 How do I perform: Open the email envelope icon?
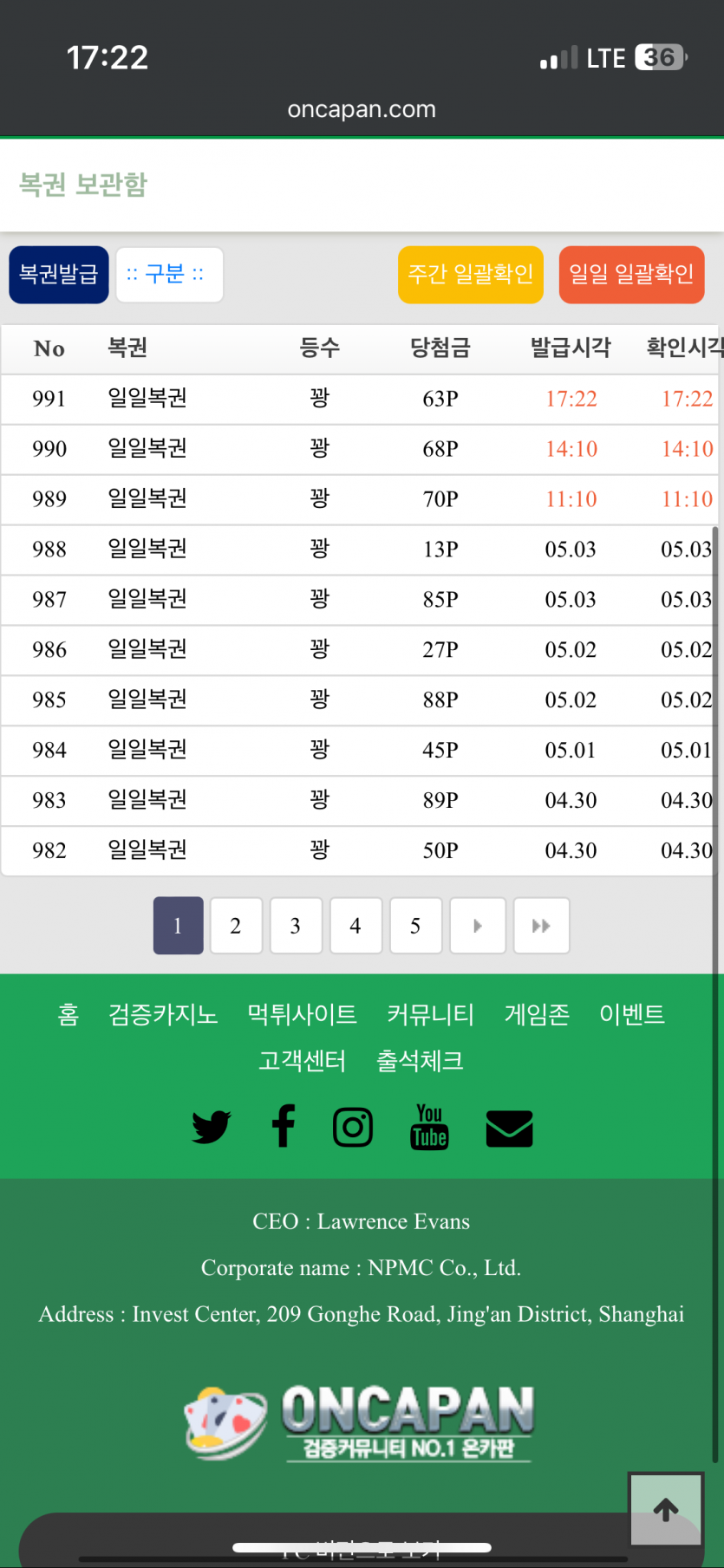pyautogui.click(x=509, y=1128)
